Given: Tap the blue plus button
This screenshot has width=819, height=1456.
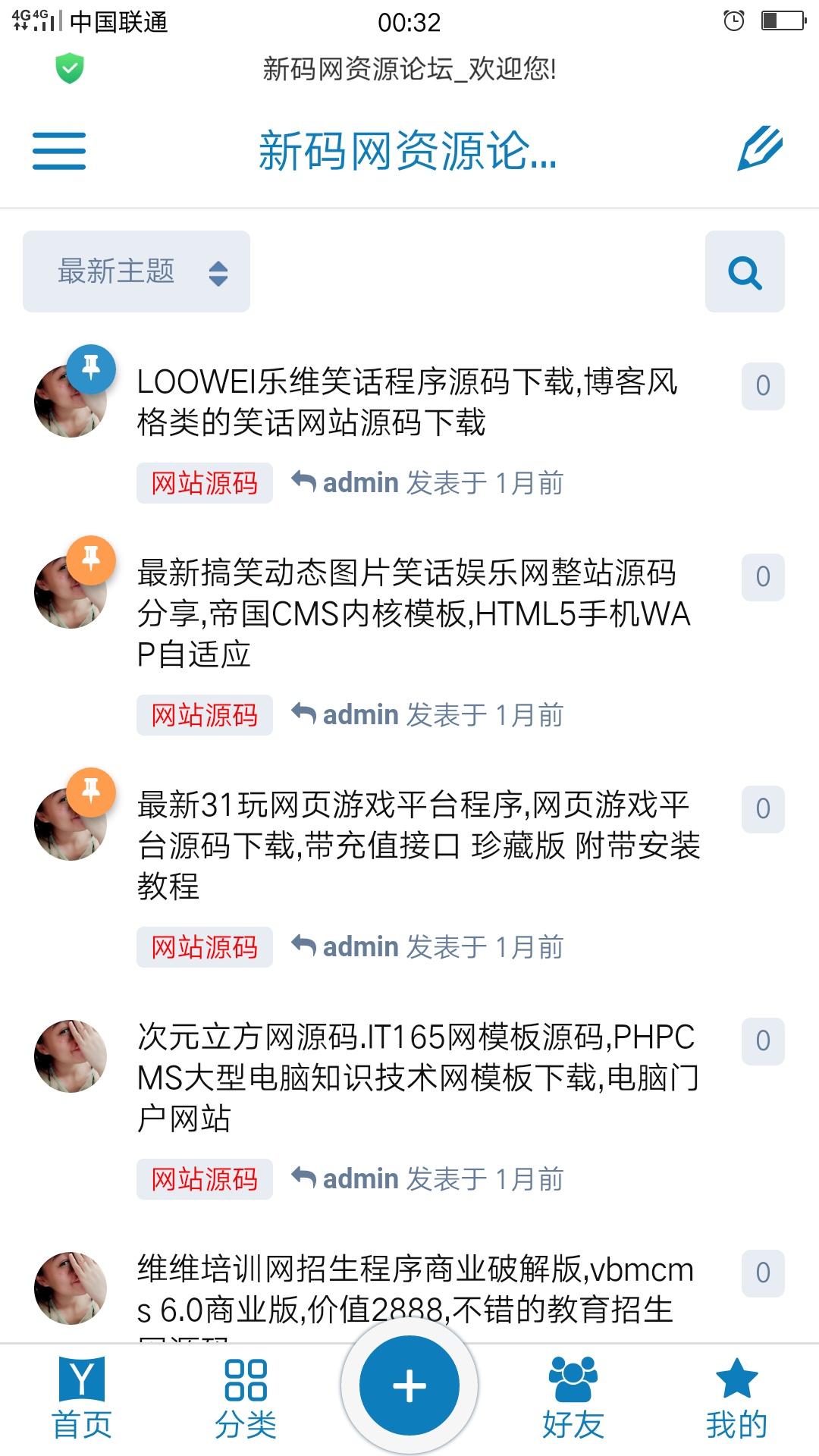Looking at the screenshot, I should coord(409,1385).
